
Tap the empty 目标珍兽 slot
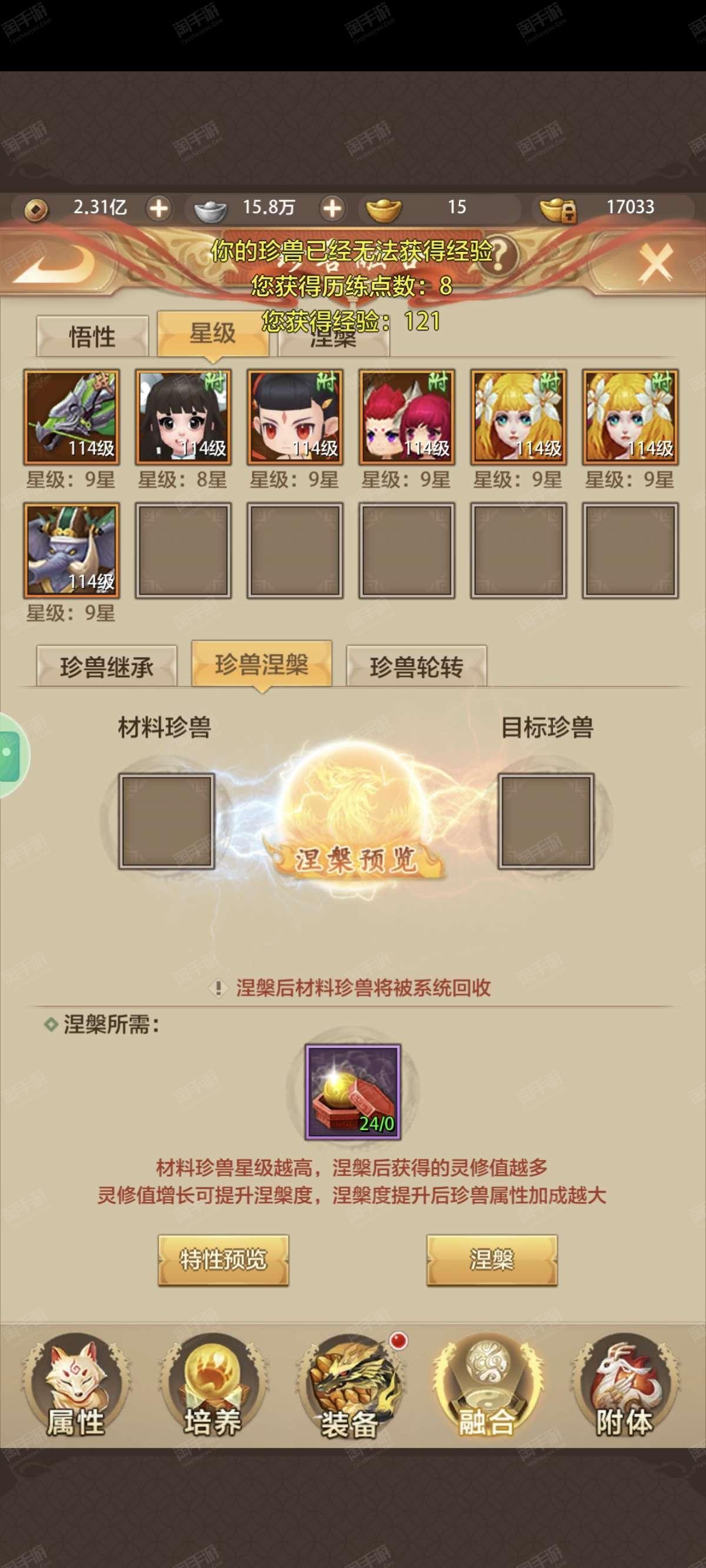546,821
